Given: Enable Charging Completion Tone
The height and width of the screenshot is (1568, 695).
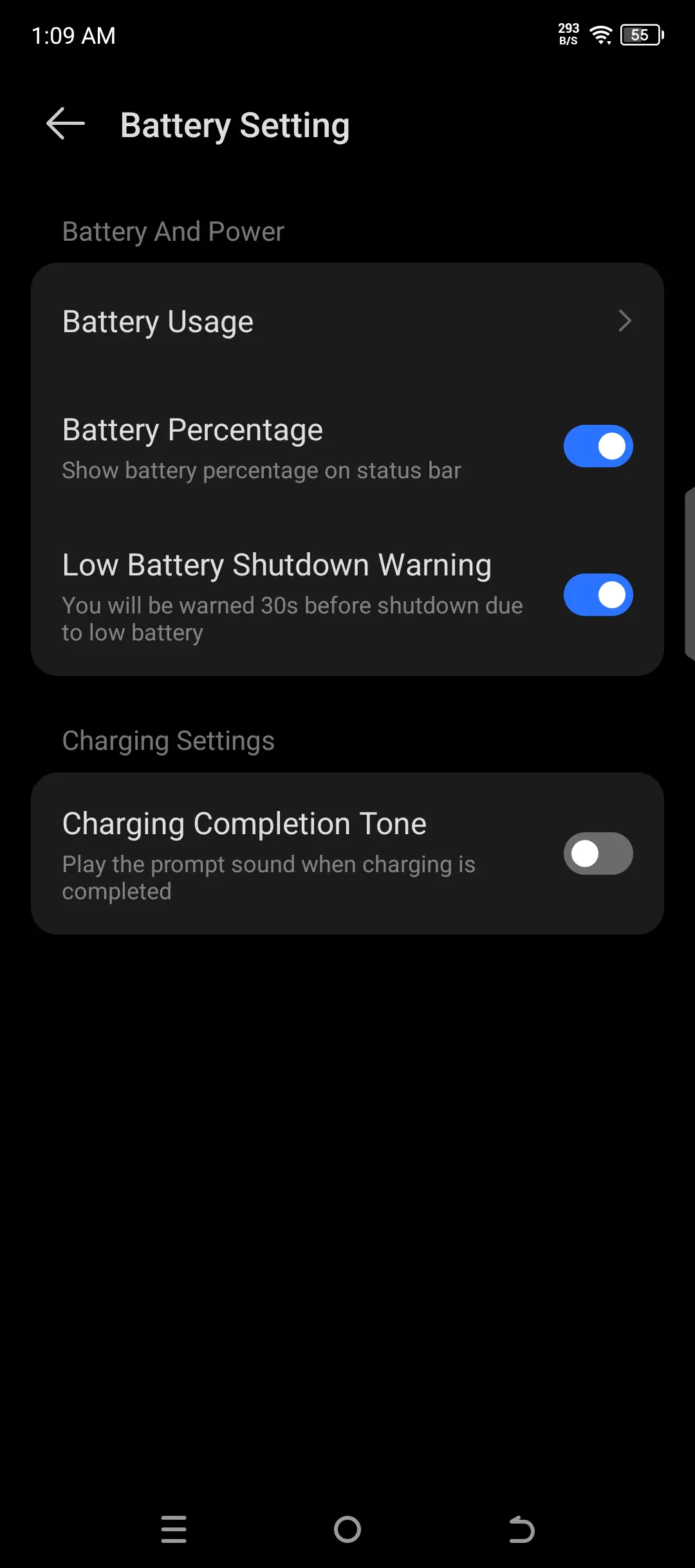Looking at the screenshot, I should coord(598,854).
